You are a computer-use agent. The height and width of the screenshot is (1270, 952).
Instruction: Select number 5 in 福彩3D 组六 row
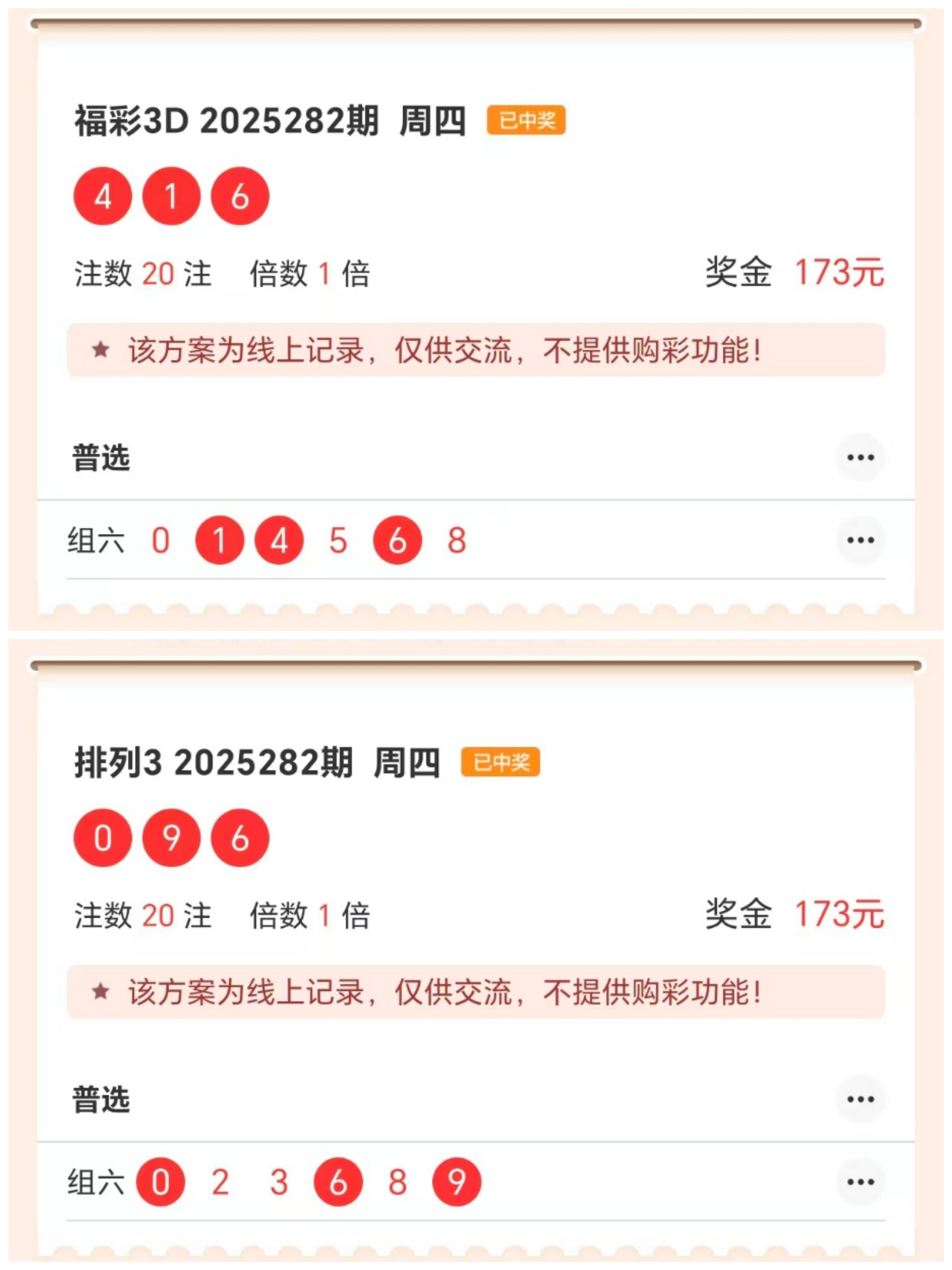tap(338, 539)
